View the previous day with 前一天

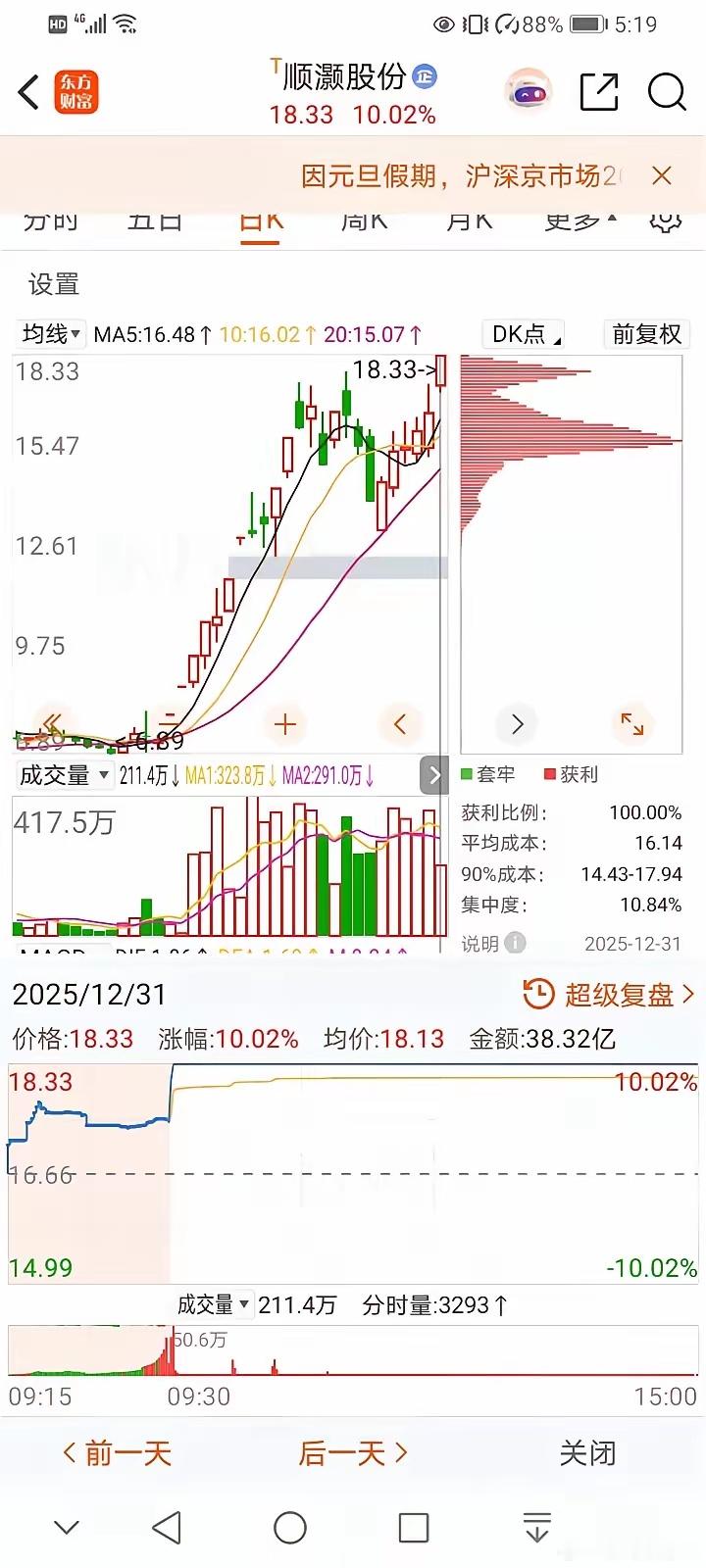(x=117, y=1453)
